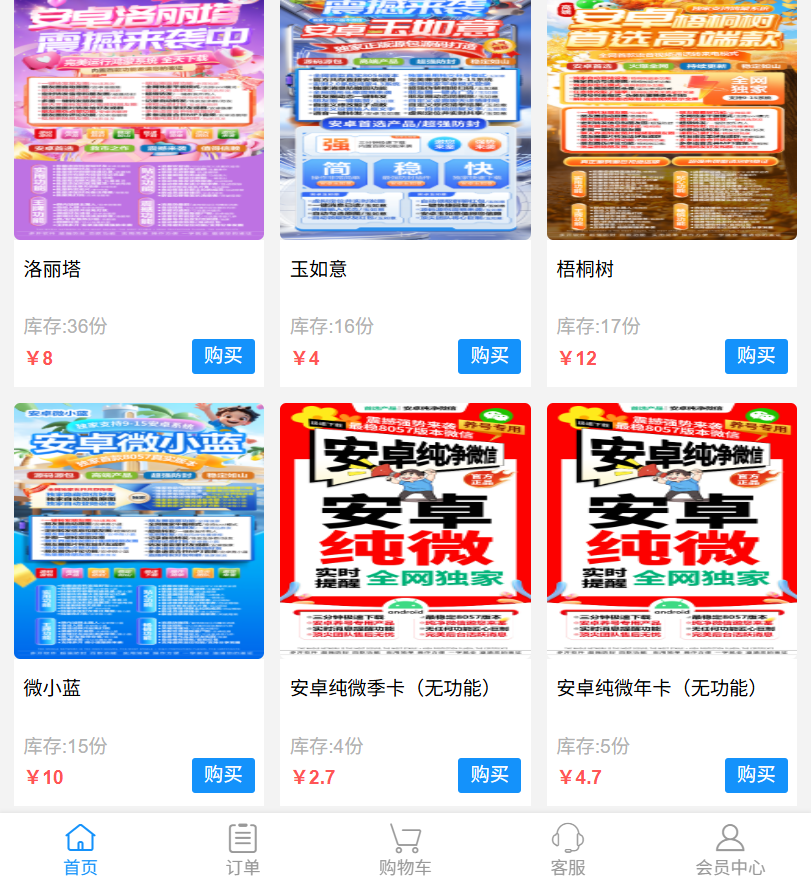Switch to the 订单 tab
This screenshot has height=889, width=811.
[x=243, y=850]
